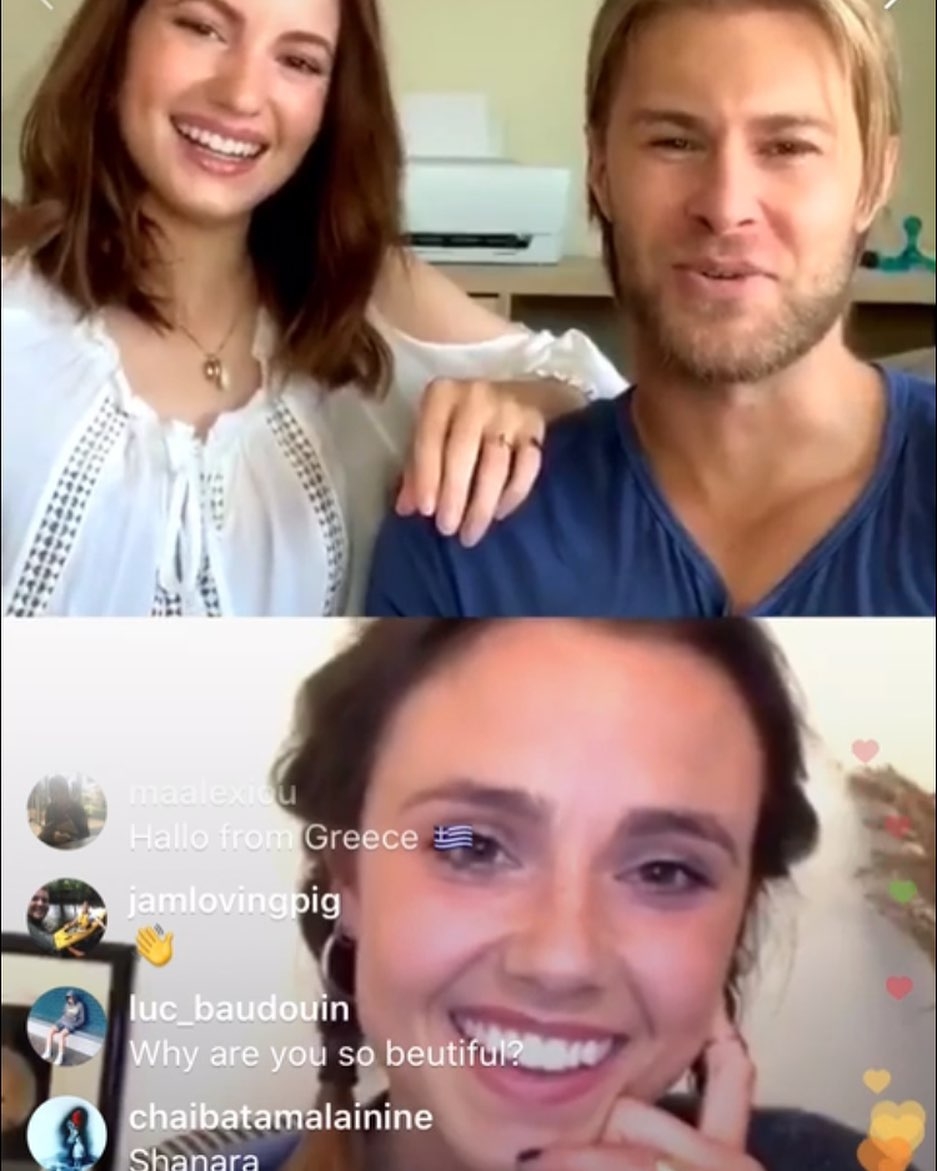Open maalexiou's profile from their comment
The width and height of the screenshot is (937, 1171).
[x=212, y=794]
